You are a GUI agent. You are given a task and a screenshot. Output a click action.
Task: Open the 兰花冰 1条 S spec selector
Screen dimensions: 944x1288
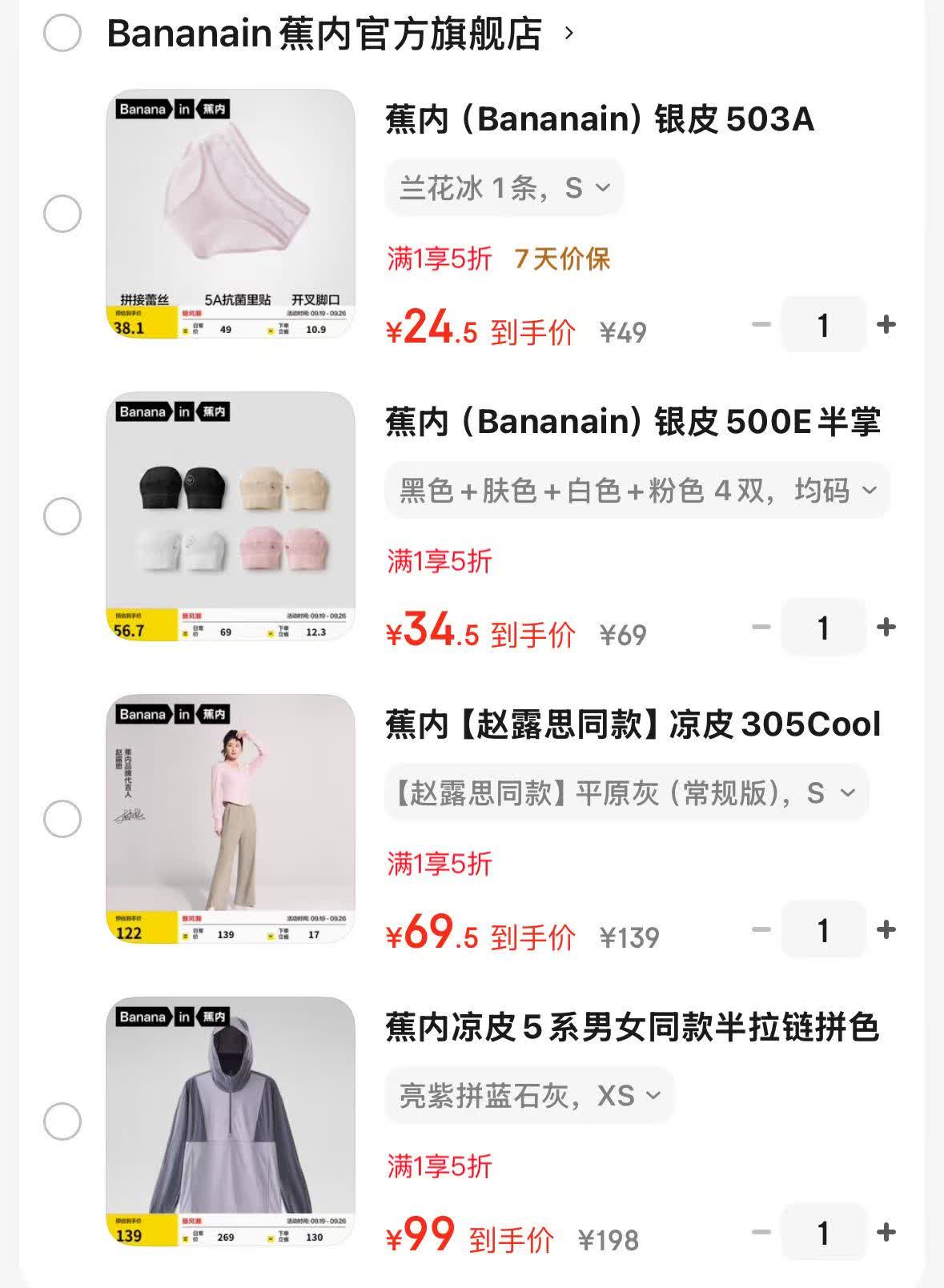500,187
